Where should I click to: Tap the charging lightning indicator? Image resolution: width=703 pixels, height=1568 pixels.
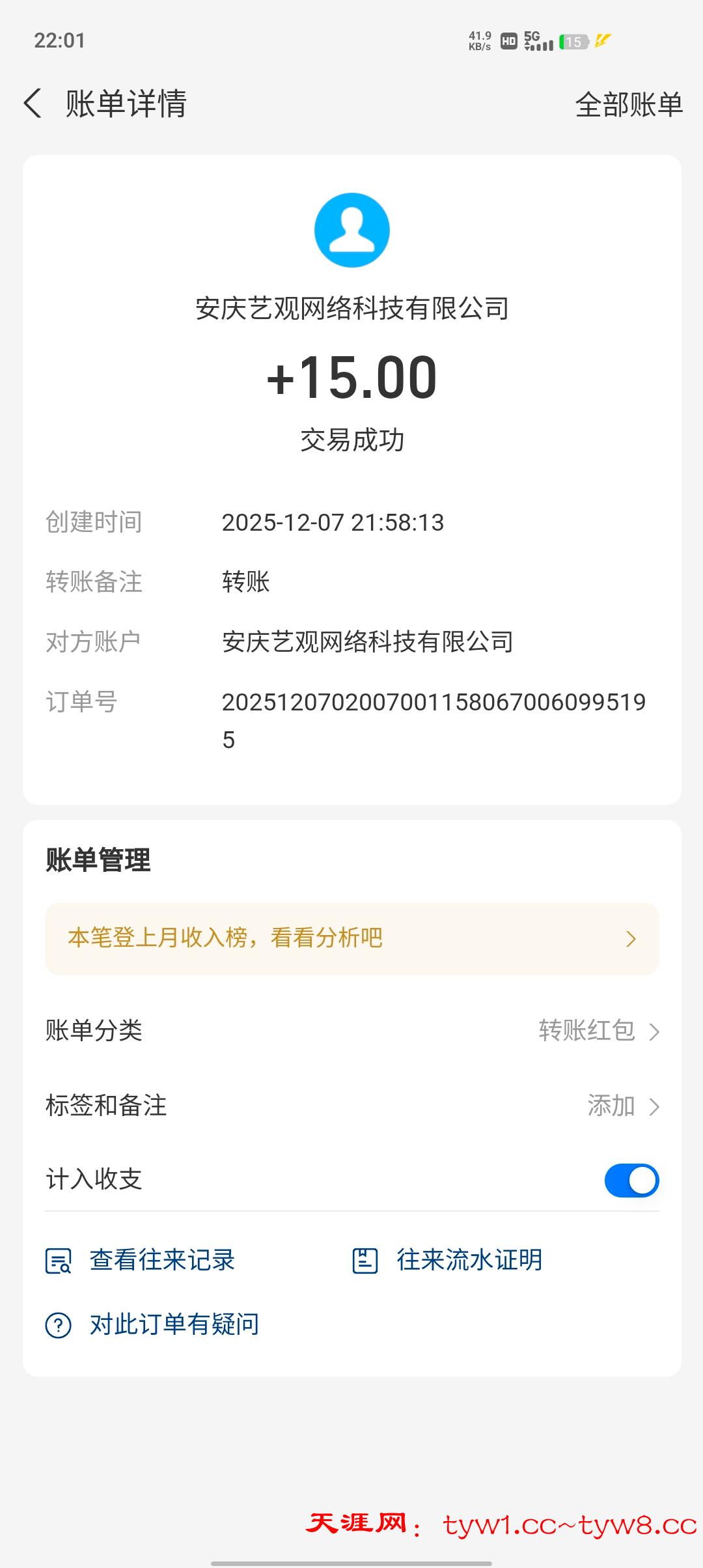[601, 41]
